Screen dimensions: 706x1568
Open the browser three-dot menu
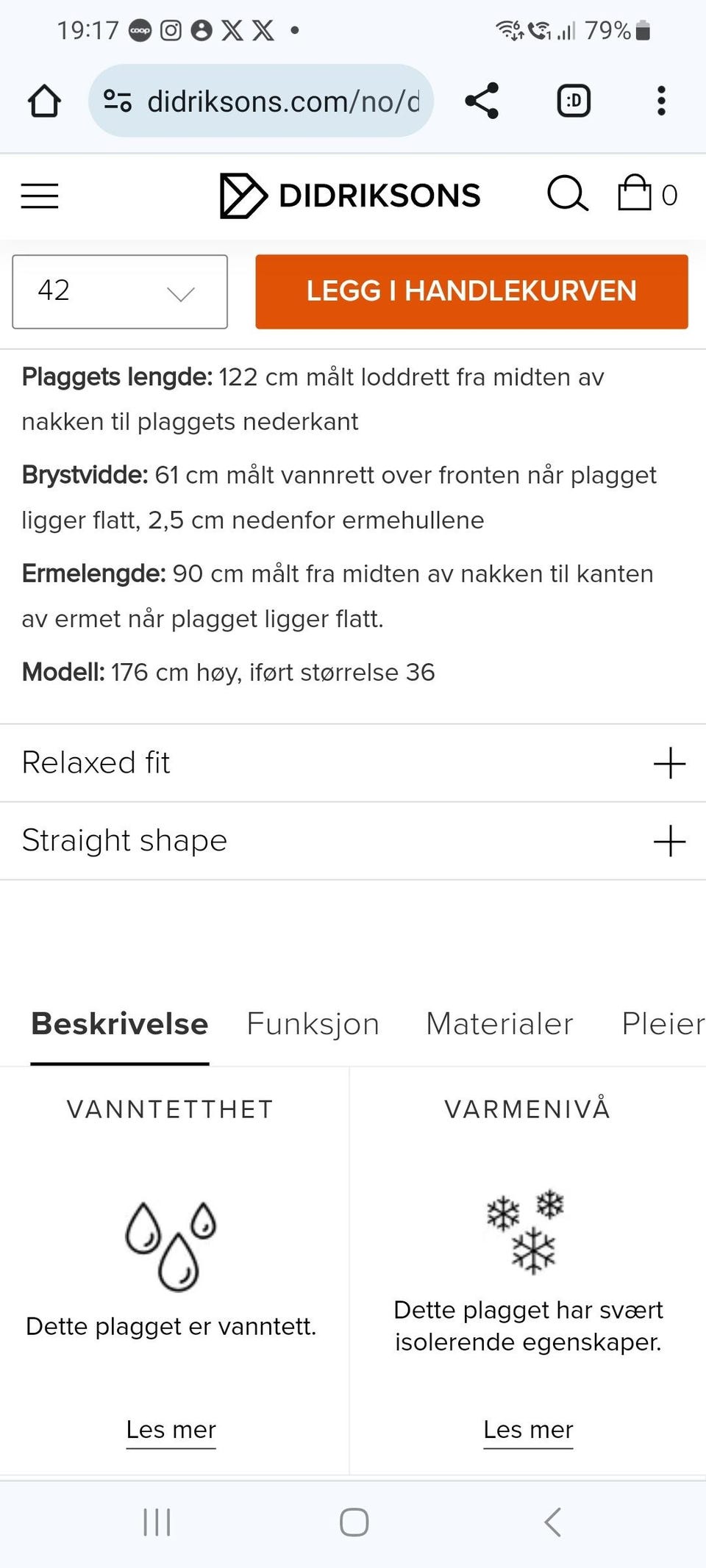pos(660,101)
